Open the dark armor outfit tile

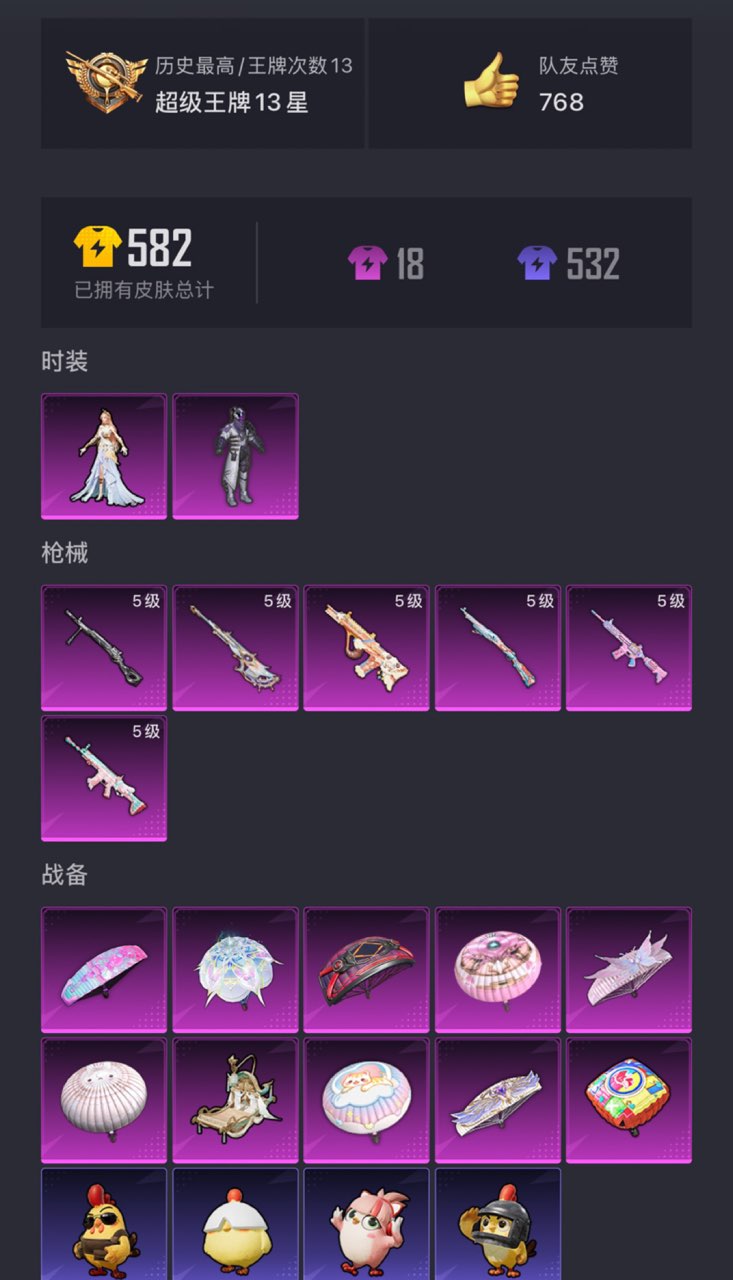click(x=235, y=456)
